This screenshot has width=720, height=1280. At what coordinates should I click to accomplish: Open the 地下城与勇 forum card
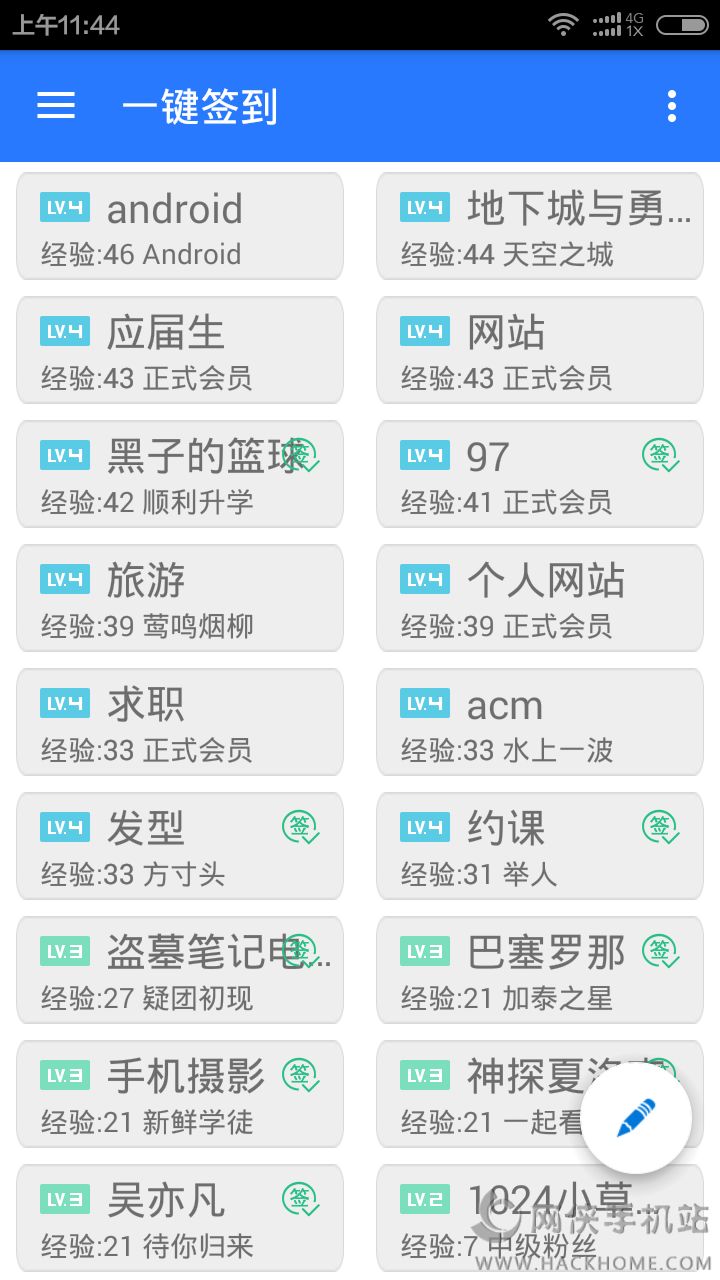tap(540, 226)
